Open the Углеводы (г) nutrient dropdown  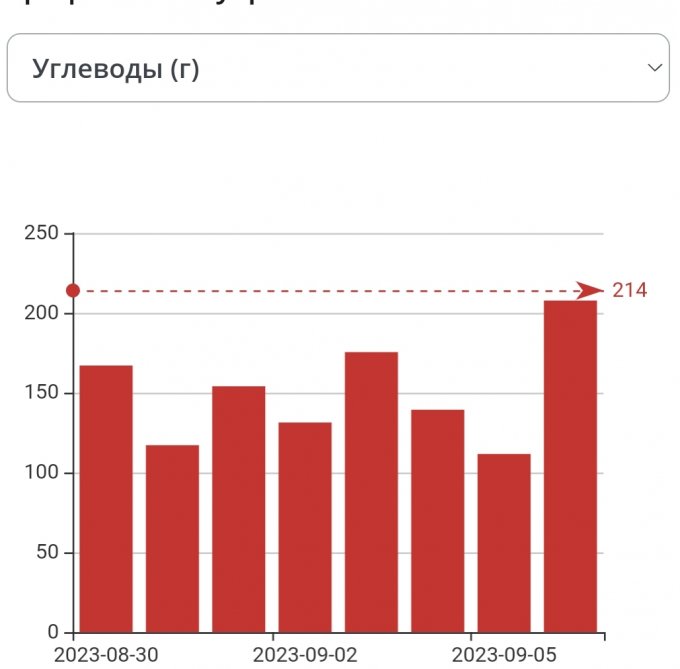point(338,68)
